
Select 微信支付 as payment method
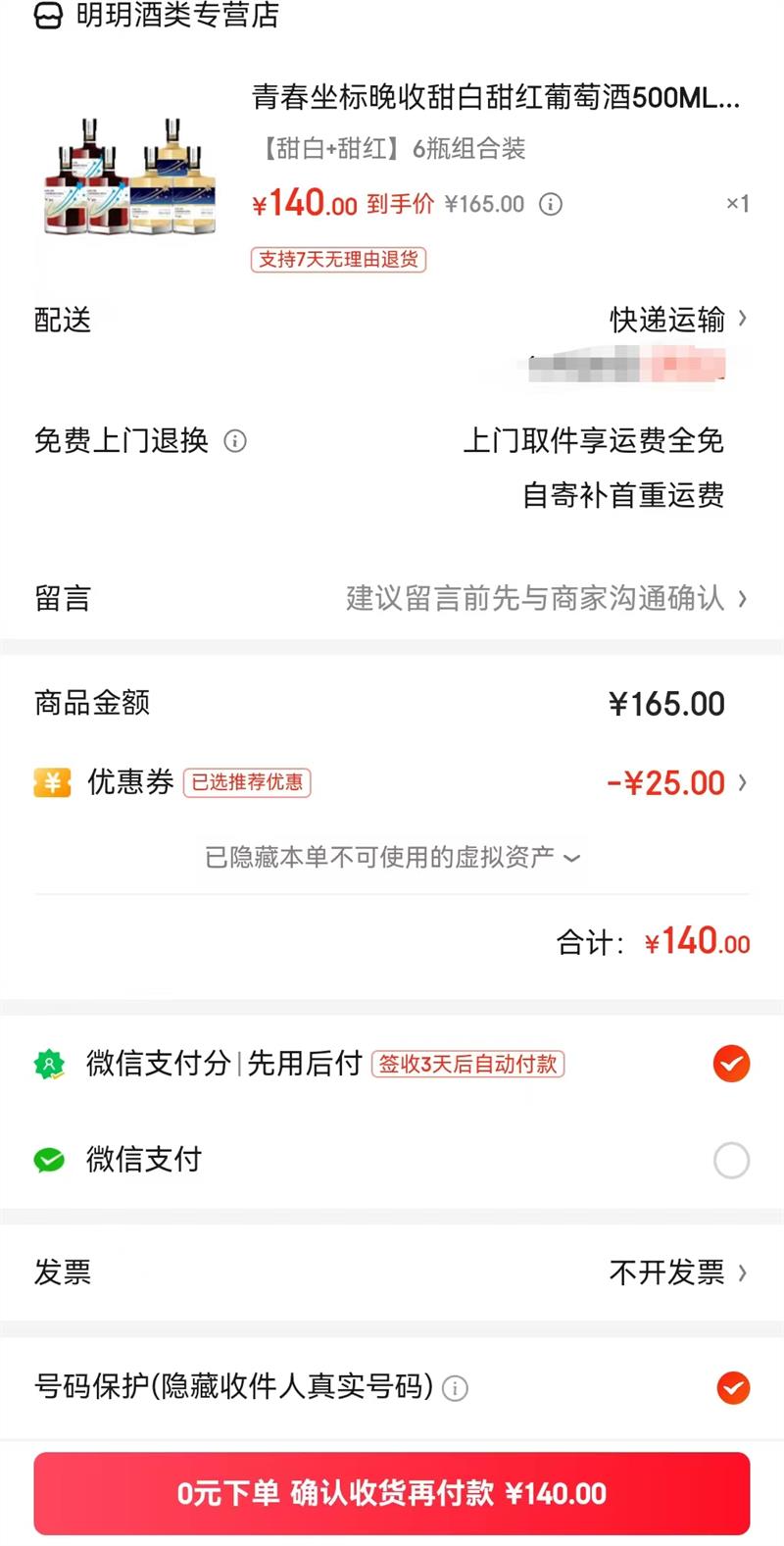coord(731,1161)
